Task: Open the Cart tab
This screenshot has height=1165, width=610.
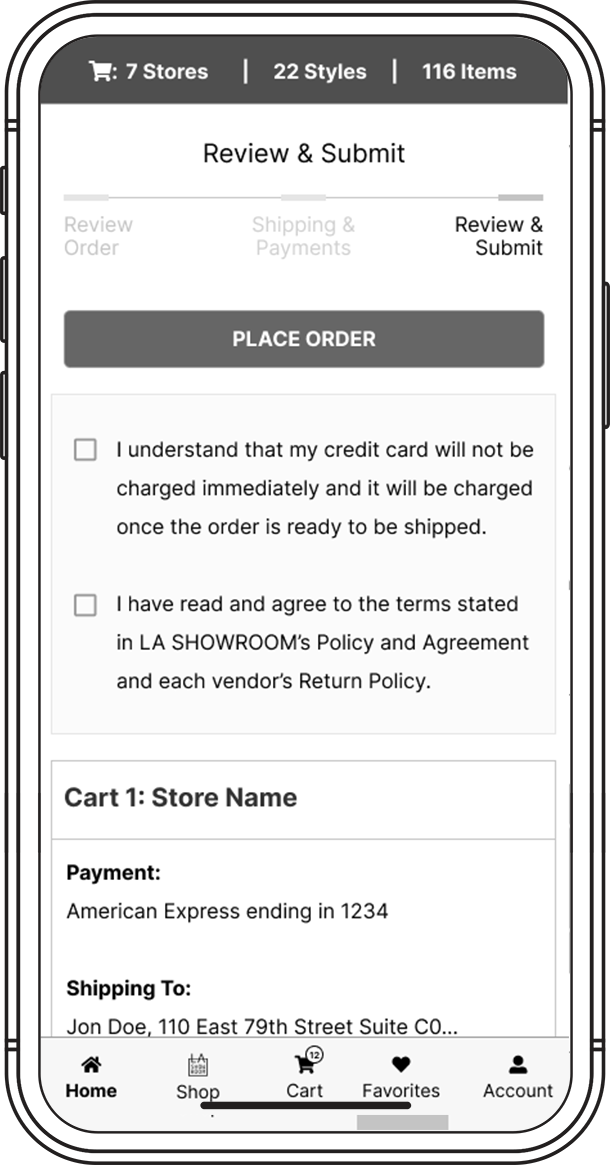Action: 305,1076
